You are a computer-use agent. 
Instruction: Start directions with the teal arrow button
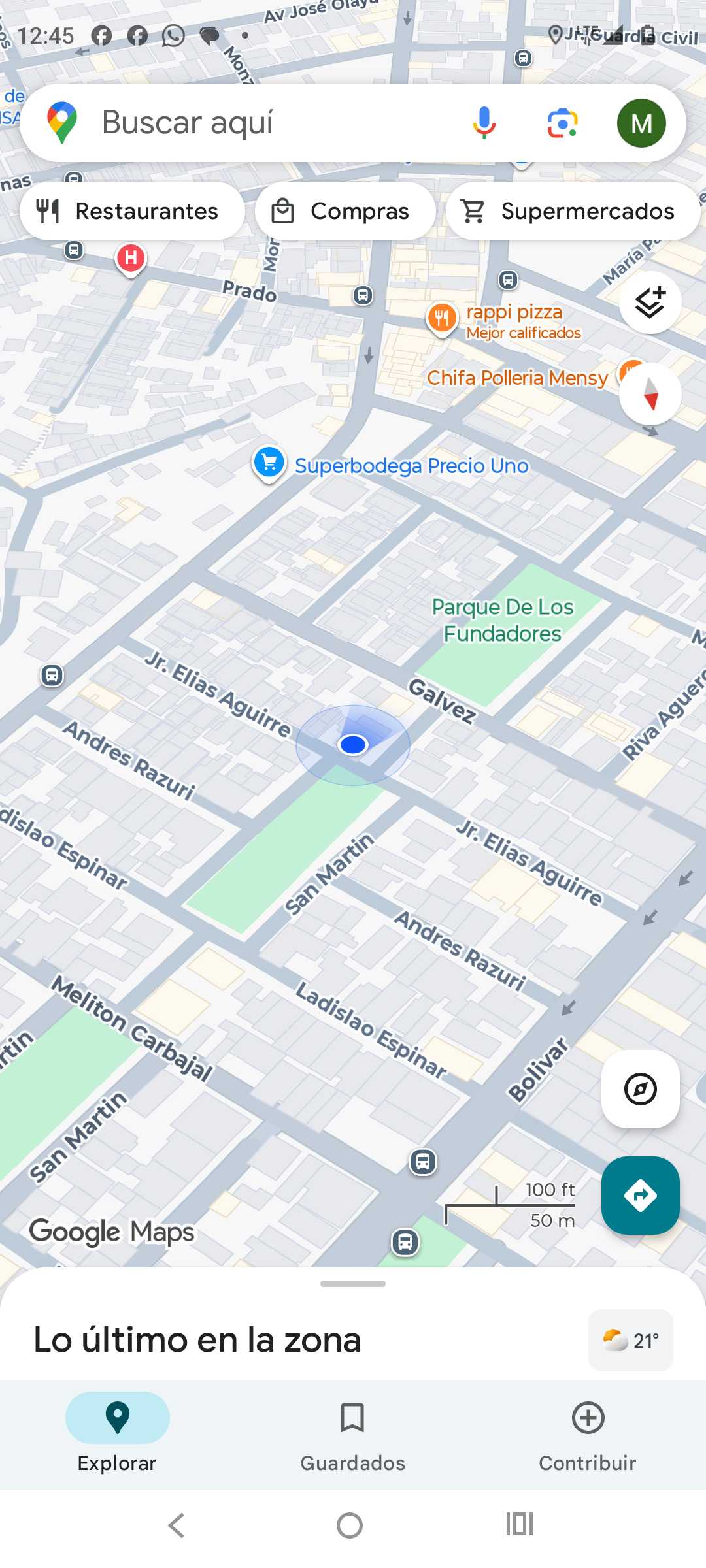pyautogui.click(x=640, y=1195)
